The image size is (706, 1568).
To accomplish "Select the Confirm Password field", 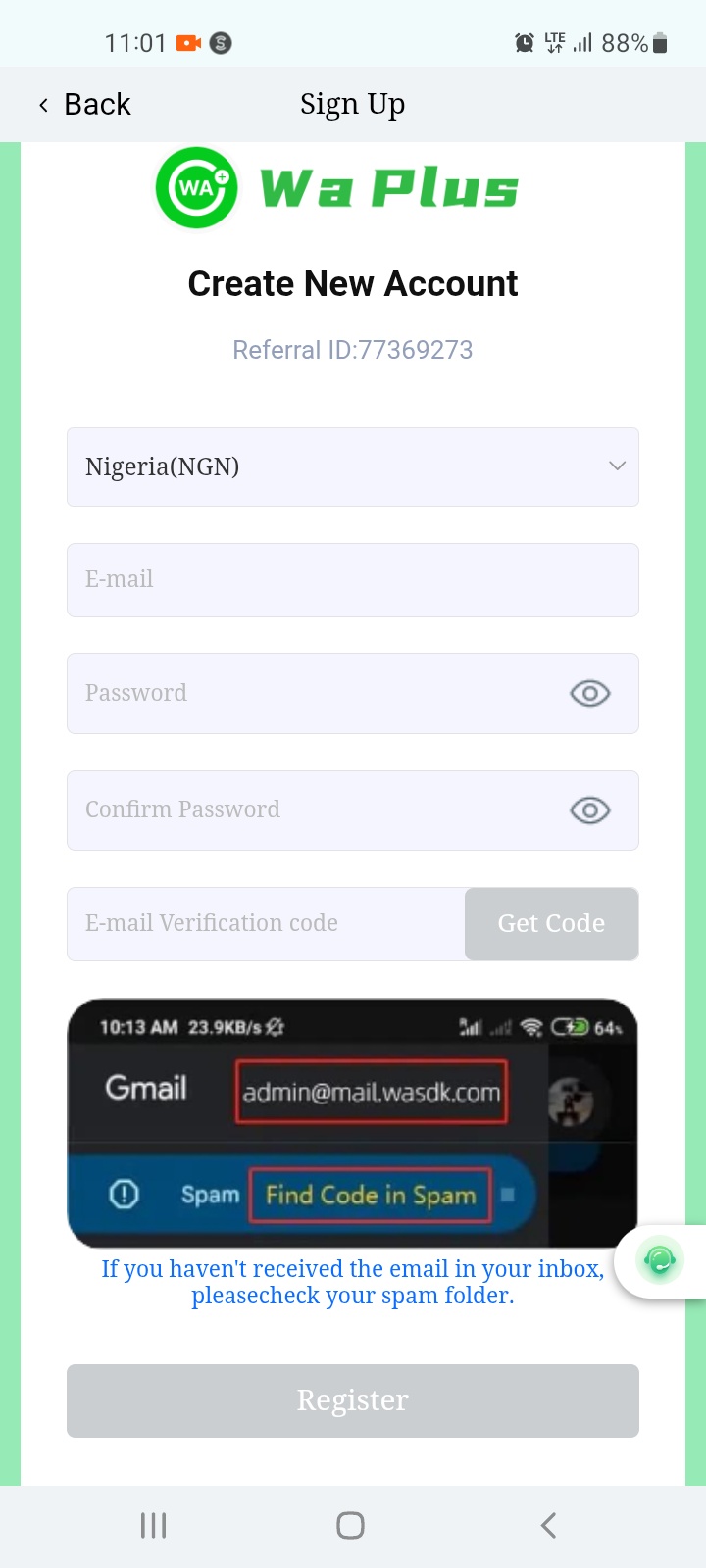I will 314,810.
